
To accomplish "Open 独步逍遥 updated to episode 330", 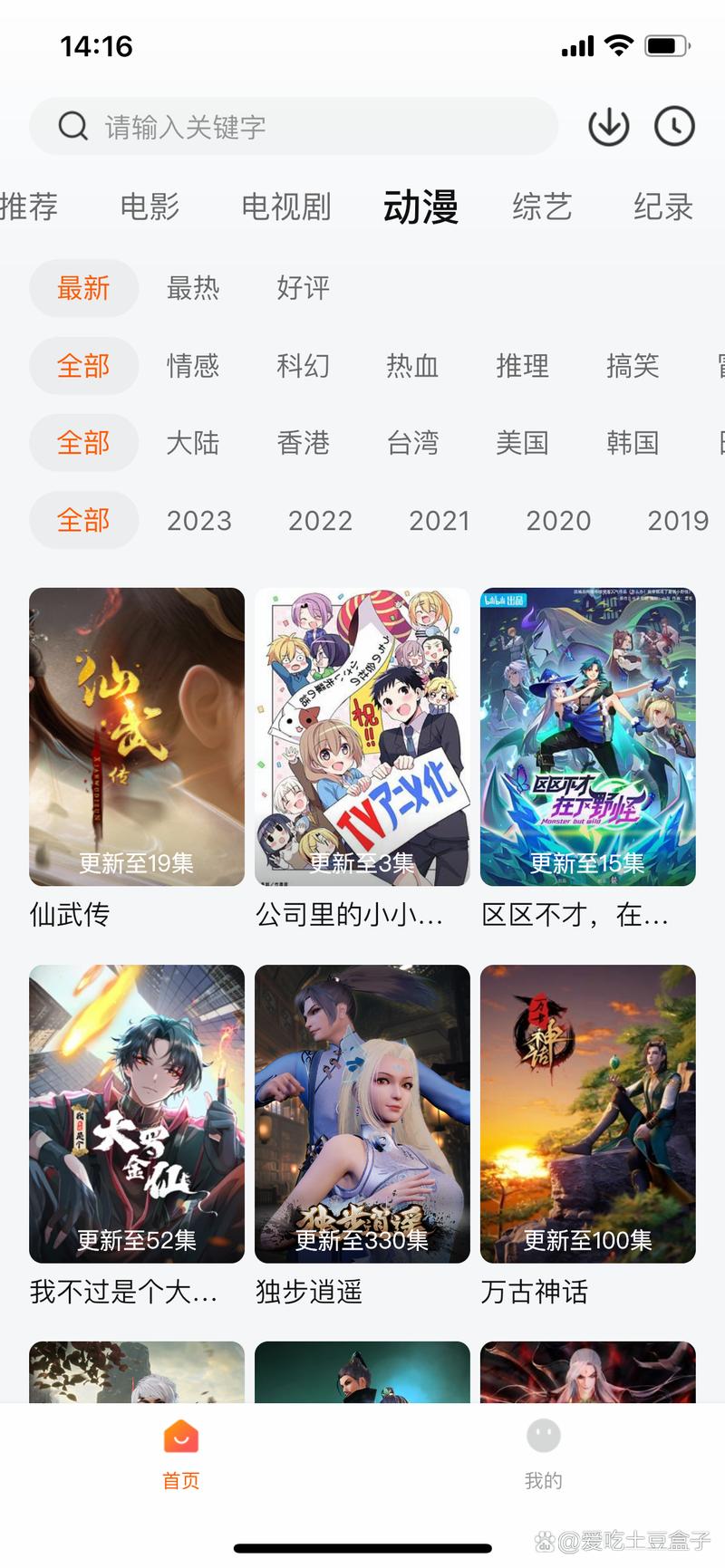I will pos(362,1114).
